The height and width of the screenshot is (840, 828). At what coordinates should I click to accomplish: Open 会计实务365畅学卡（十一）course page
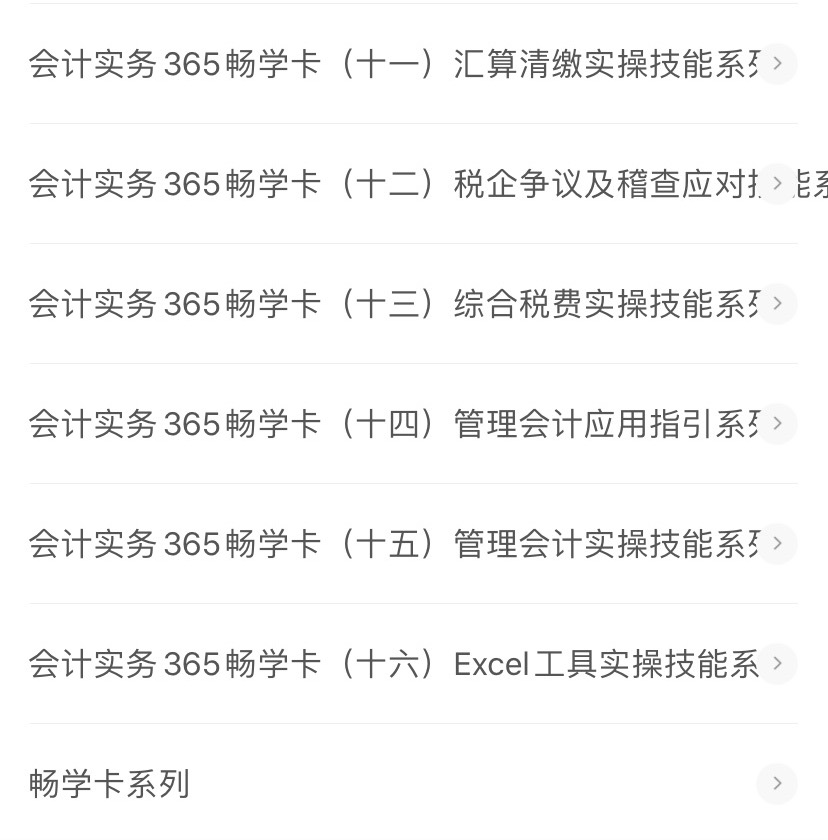[x=390, y=63]
